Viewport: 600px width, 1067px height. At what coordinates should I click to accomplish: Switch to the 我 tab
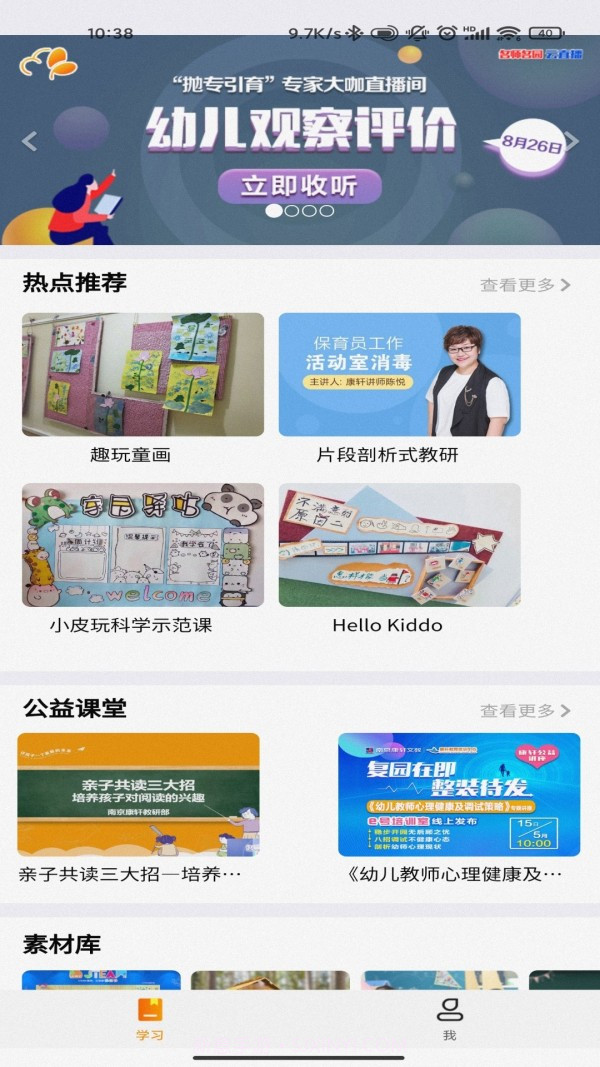coord(450,1018)
